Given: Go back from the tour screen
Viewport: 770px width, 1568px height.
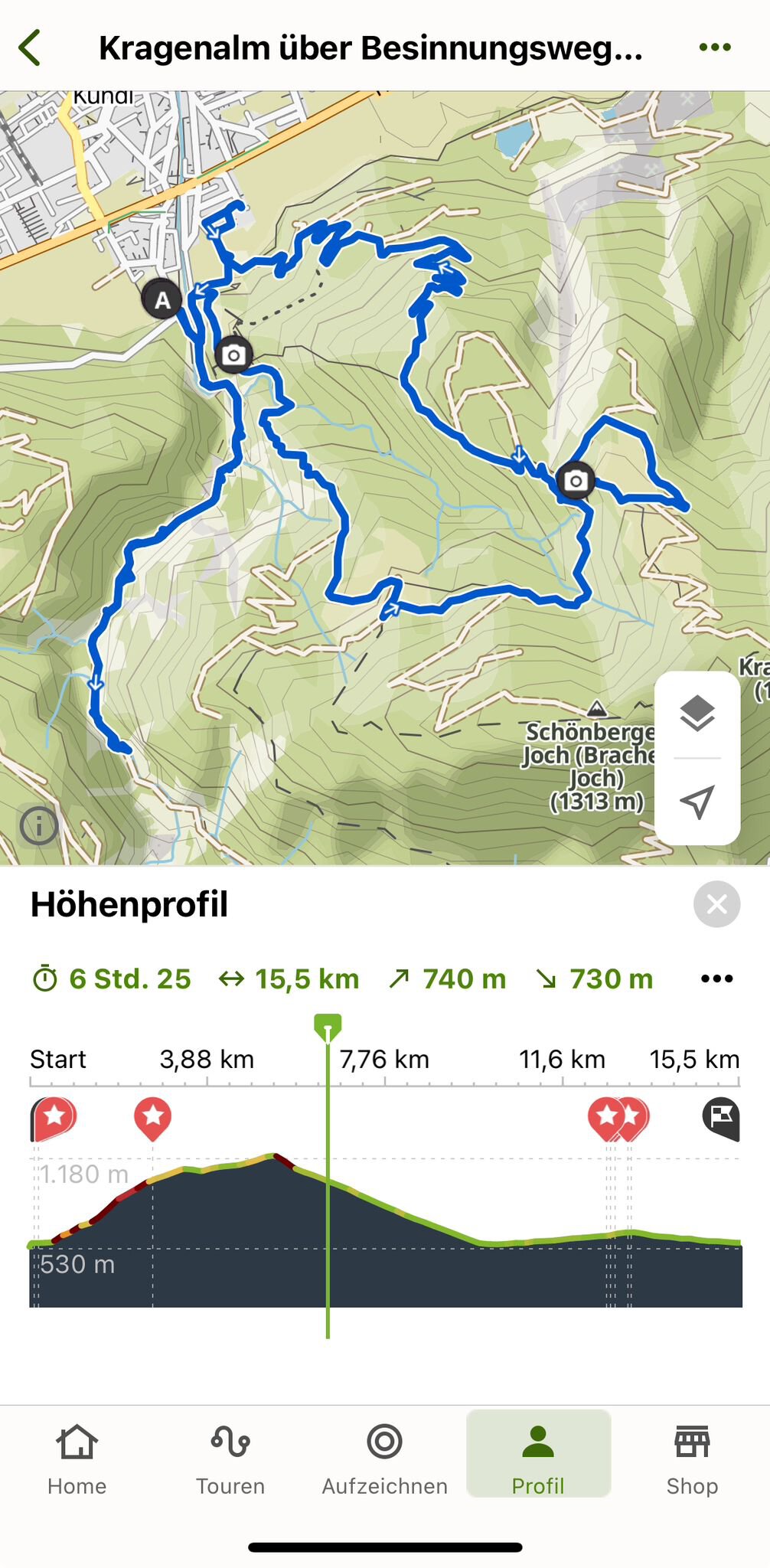Looking at the screenshot, I should (x=30, y=47).
